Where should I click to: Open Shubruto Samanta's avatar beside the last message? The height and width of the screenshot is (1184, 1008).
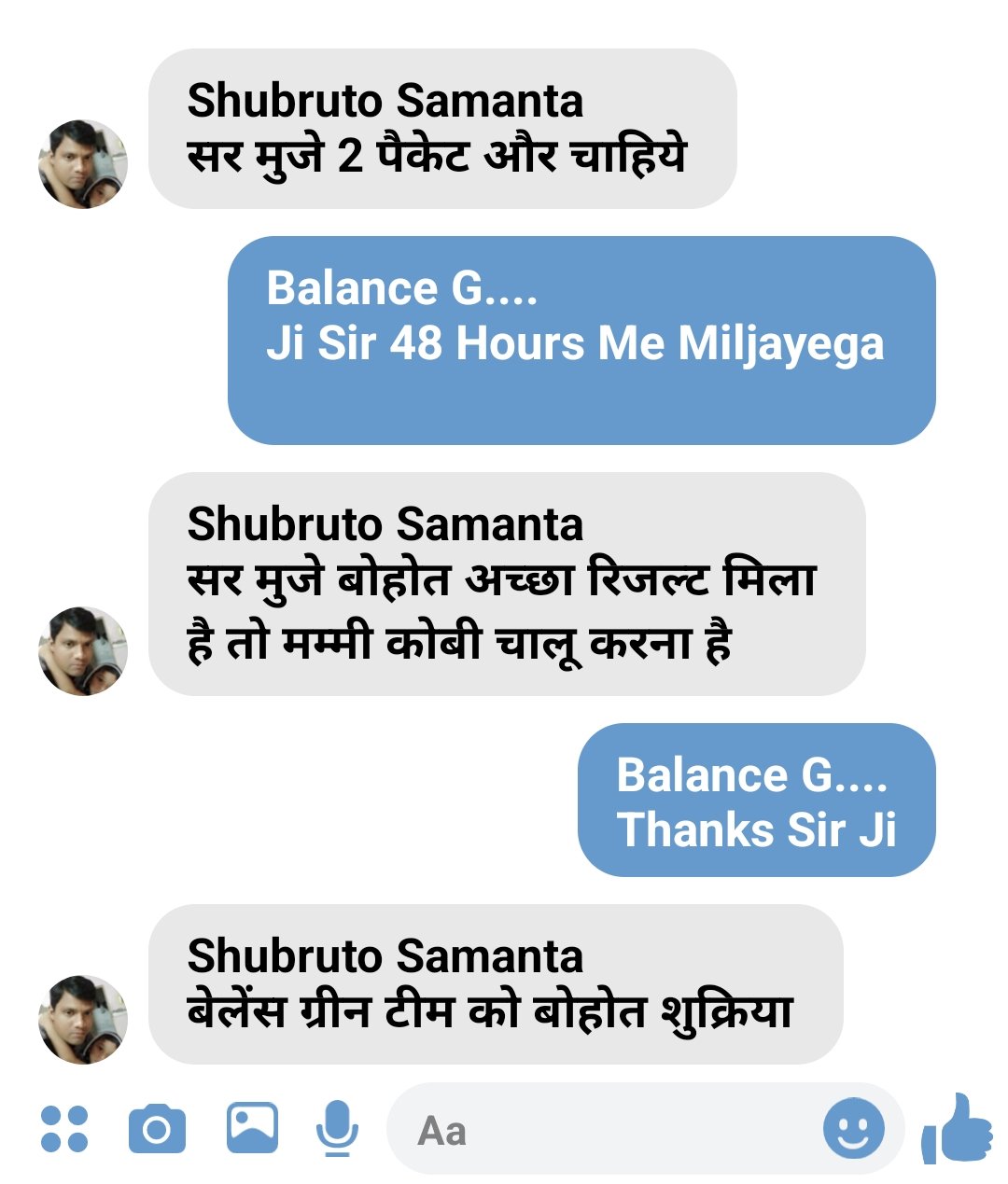coord(83,1020)
